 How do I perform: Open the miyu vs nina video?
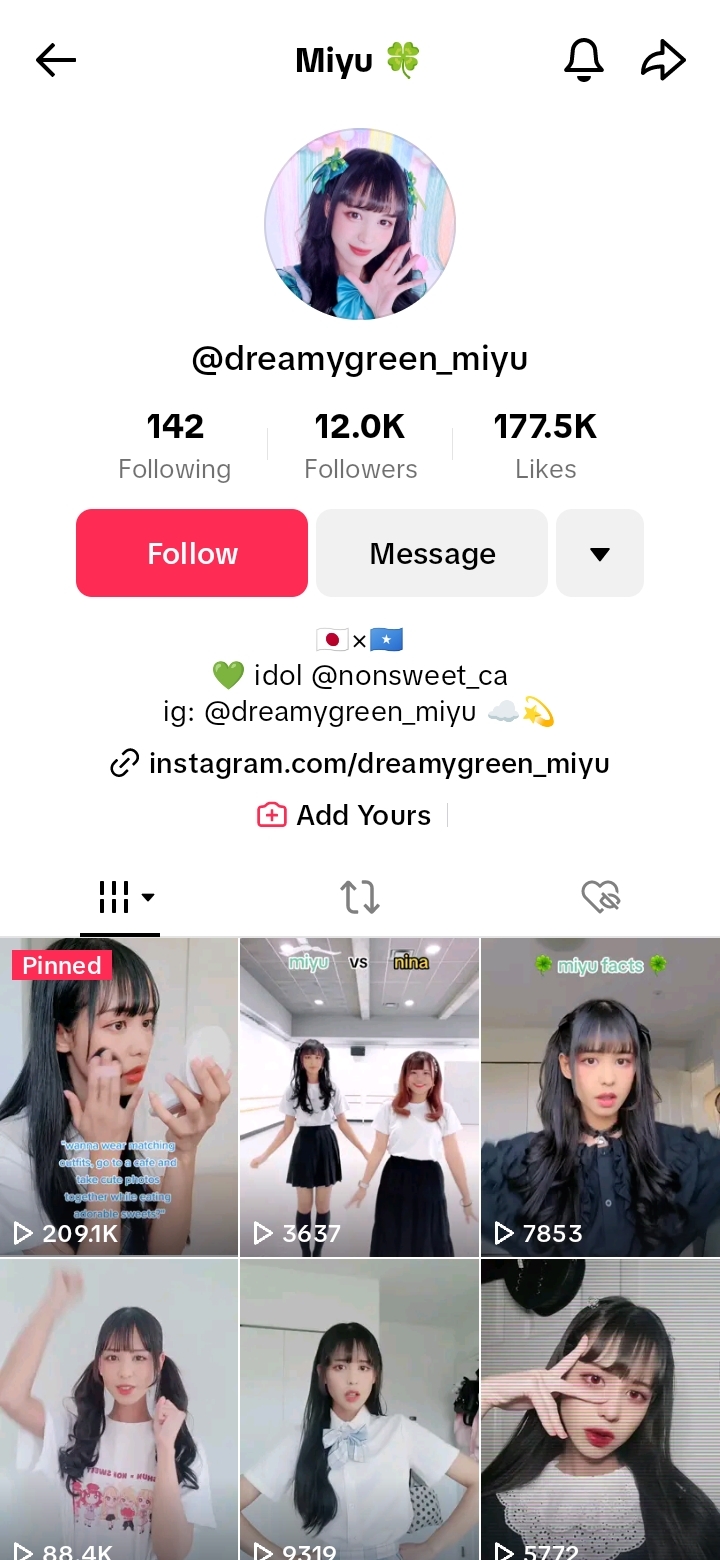360,1096
